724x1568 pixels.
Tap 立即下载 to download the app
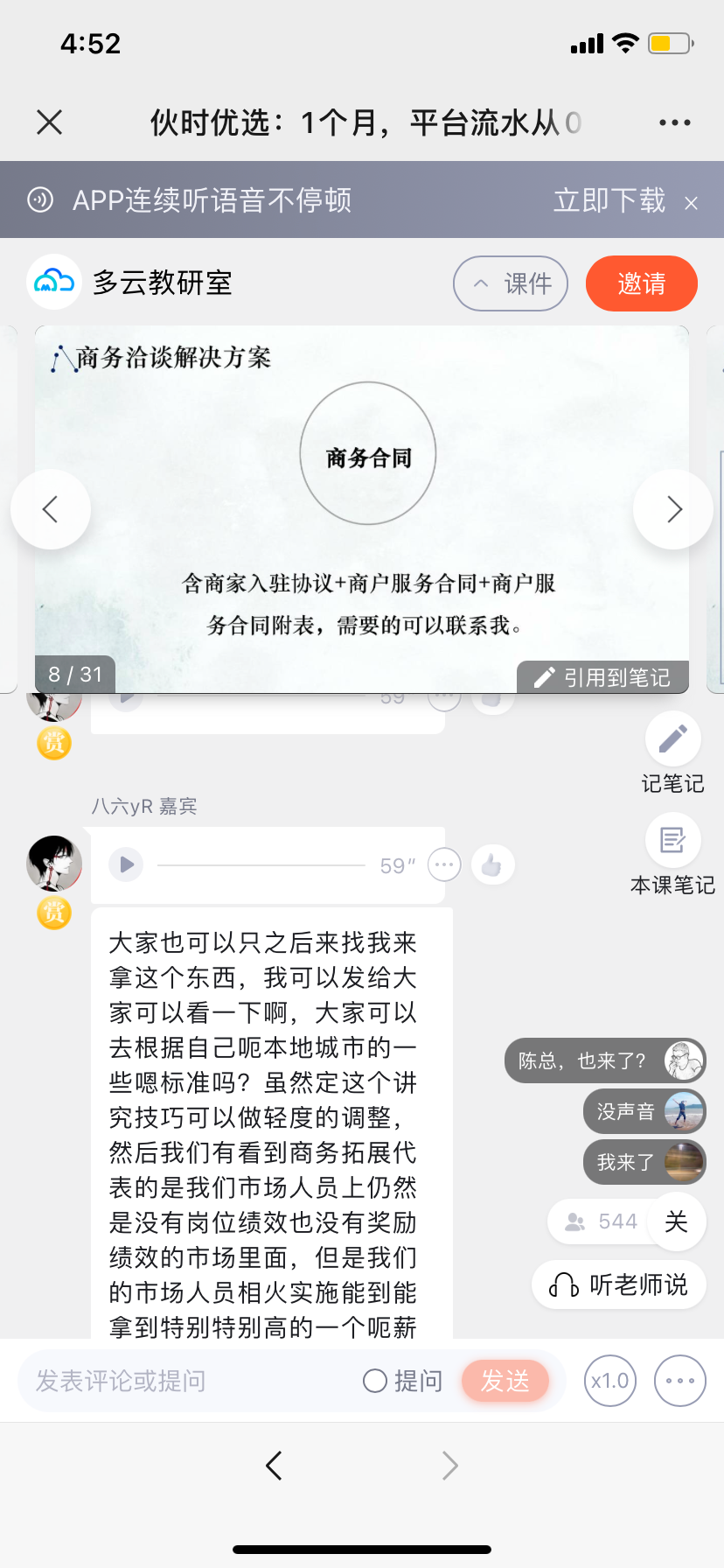pyautogui.click(x=609, y=200)
